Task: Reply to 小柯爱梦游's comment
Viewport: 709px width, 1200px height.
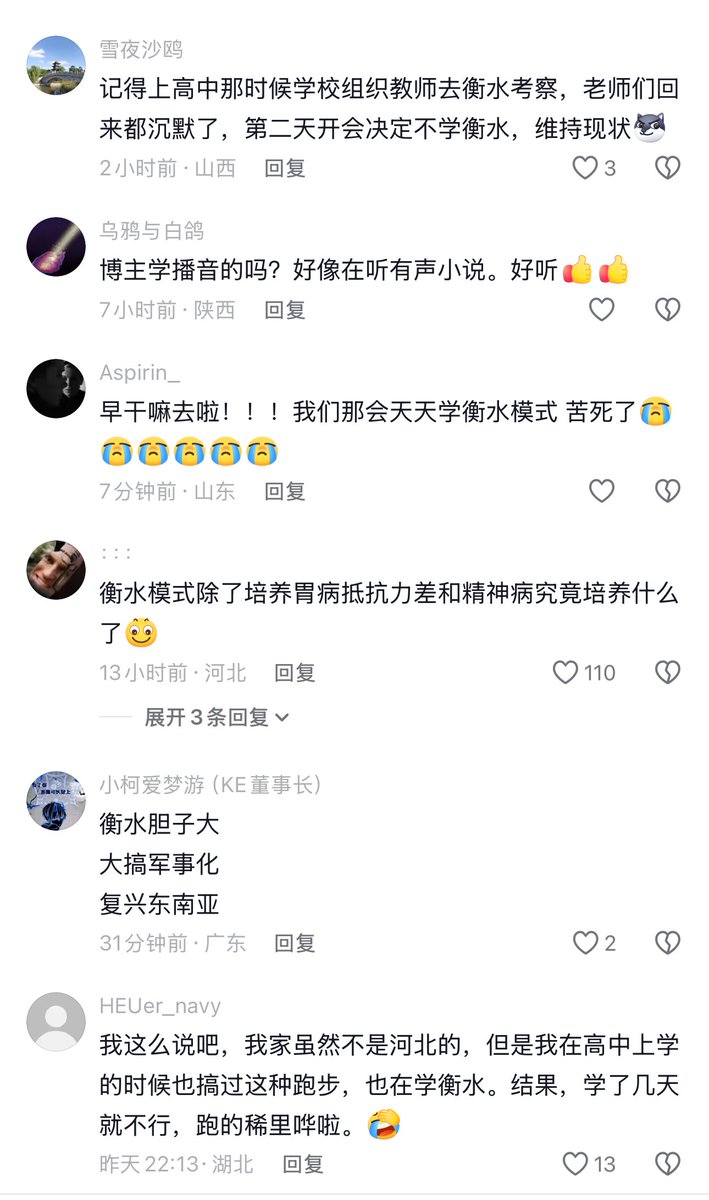Action: pyautogui.click(x=295, y=943)
